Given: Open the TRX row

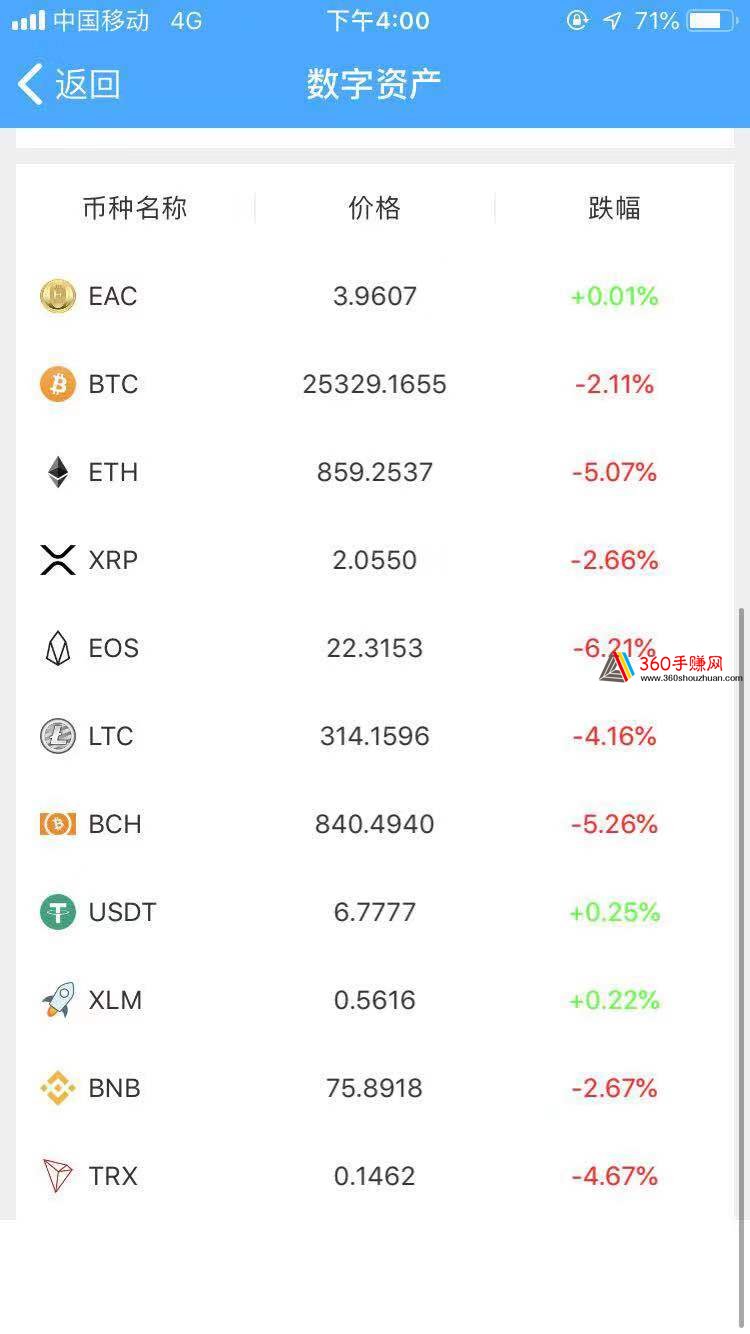Looking at the screenshot, I should coord(375,1176).
